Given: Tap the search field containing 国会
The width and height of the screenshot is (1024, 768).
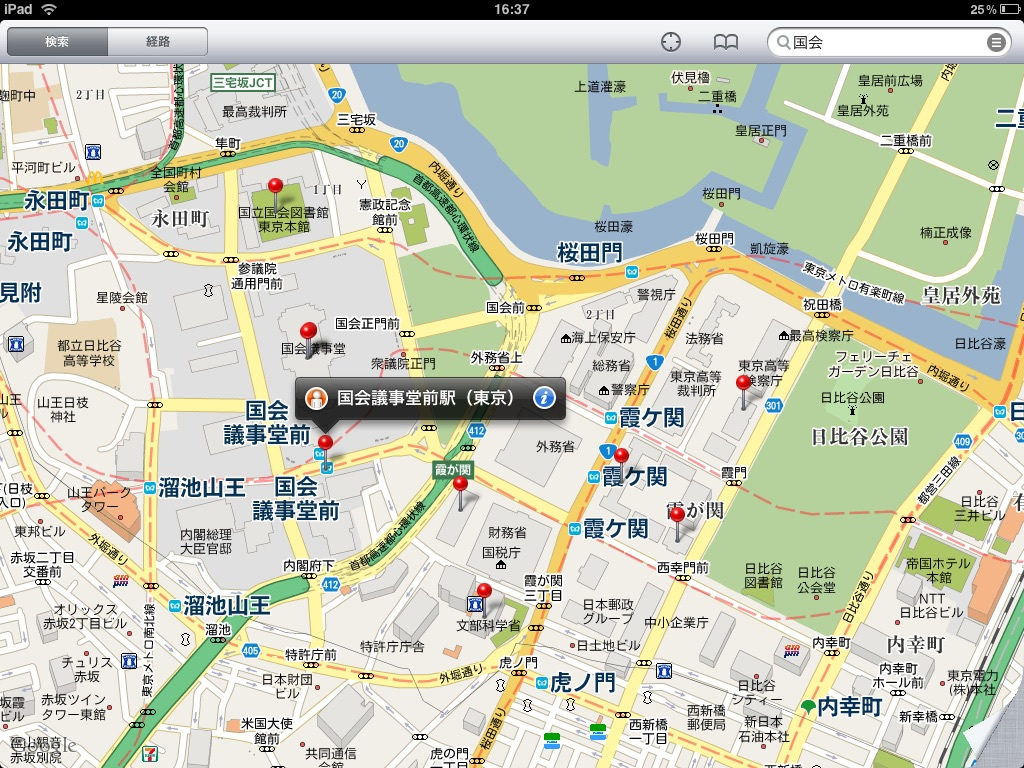Looking at the screenshot, I should [880, 42].
